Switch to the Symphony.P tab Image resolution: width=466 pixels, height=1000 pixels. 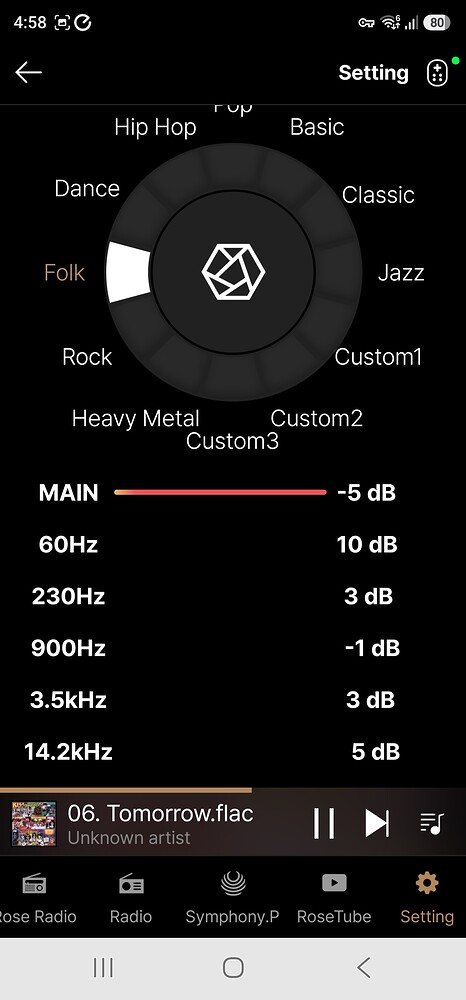[233, 899]
